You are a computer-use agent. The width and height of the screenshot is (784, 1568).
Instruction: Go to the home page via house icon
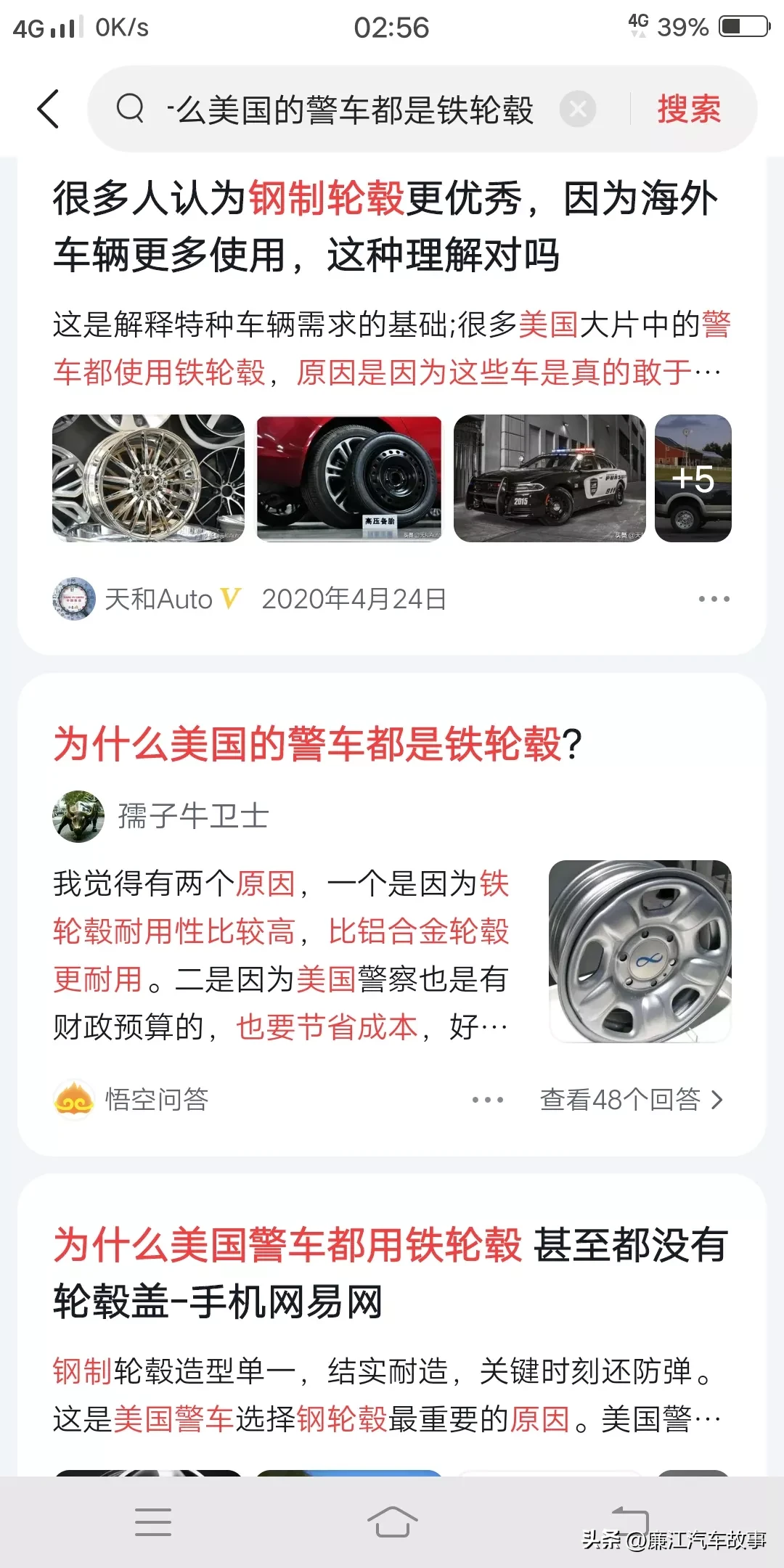coord(392,1522)
